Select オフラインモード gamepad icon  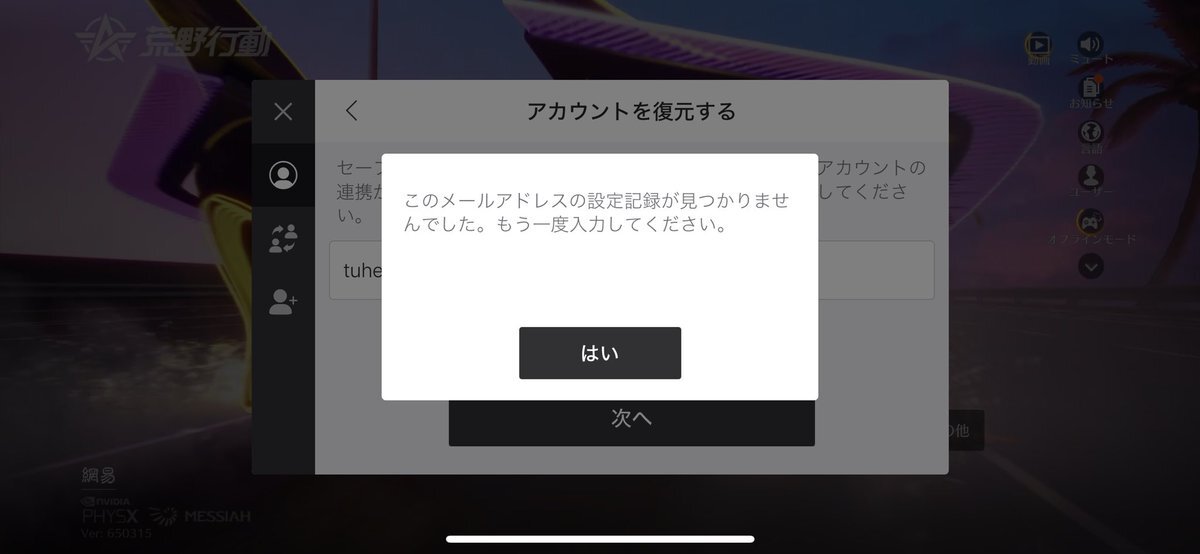coord(1090,222)
